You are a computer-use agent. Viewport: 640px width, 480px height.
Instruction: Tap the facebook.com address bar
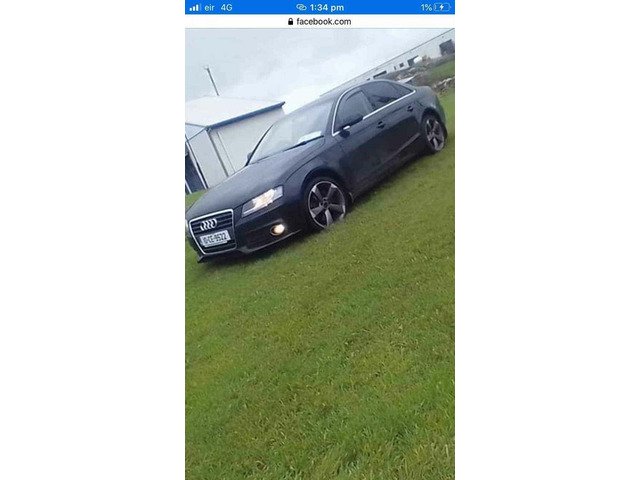coord(320,21)
